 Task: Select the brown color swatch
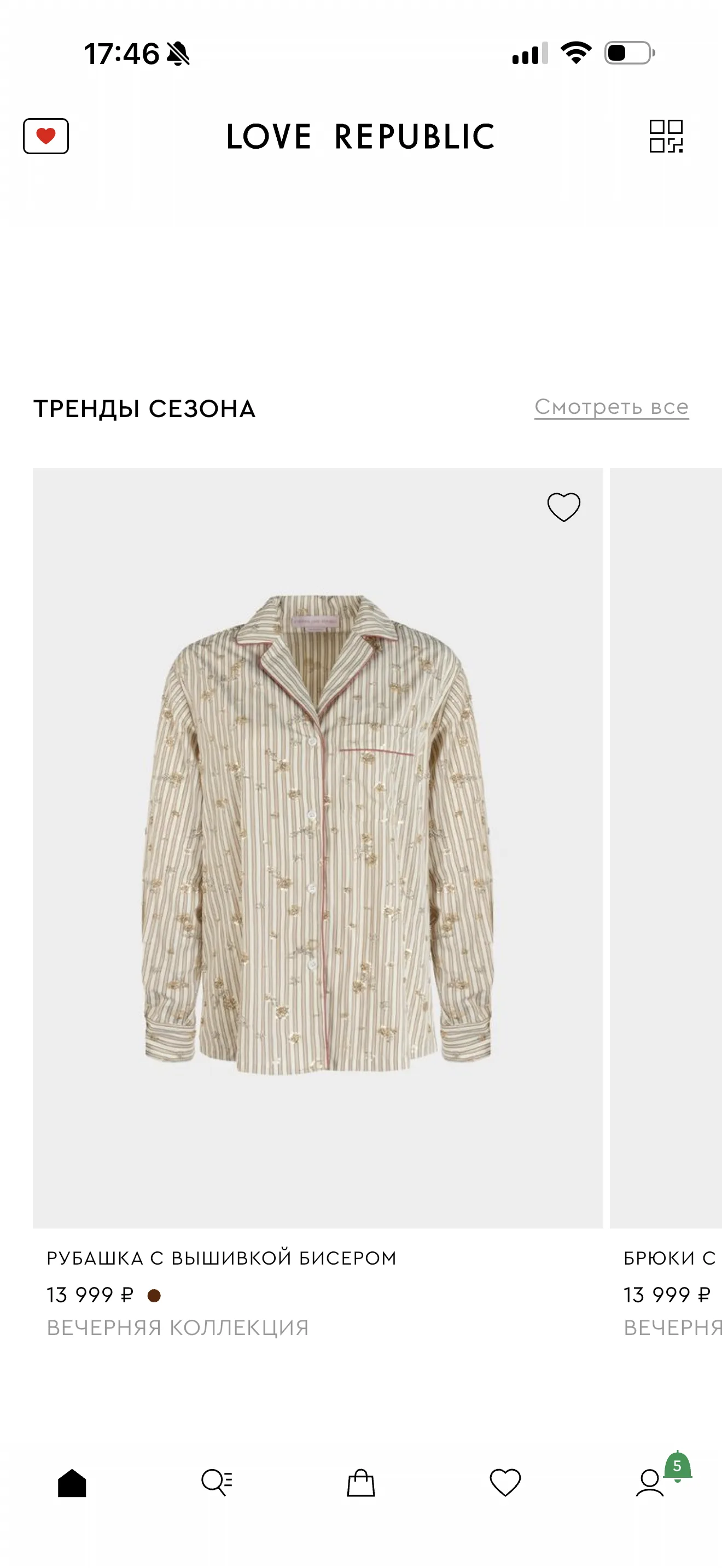click(x=154, y=1295)
